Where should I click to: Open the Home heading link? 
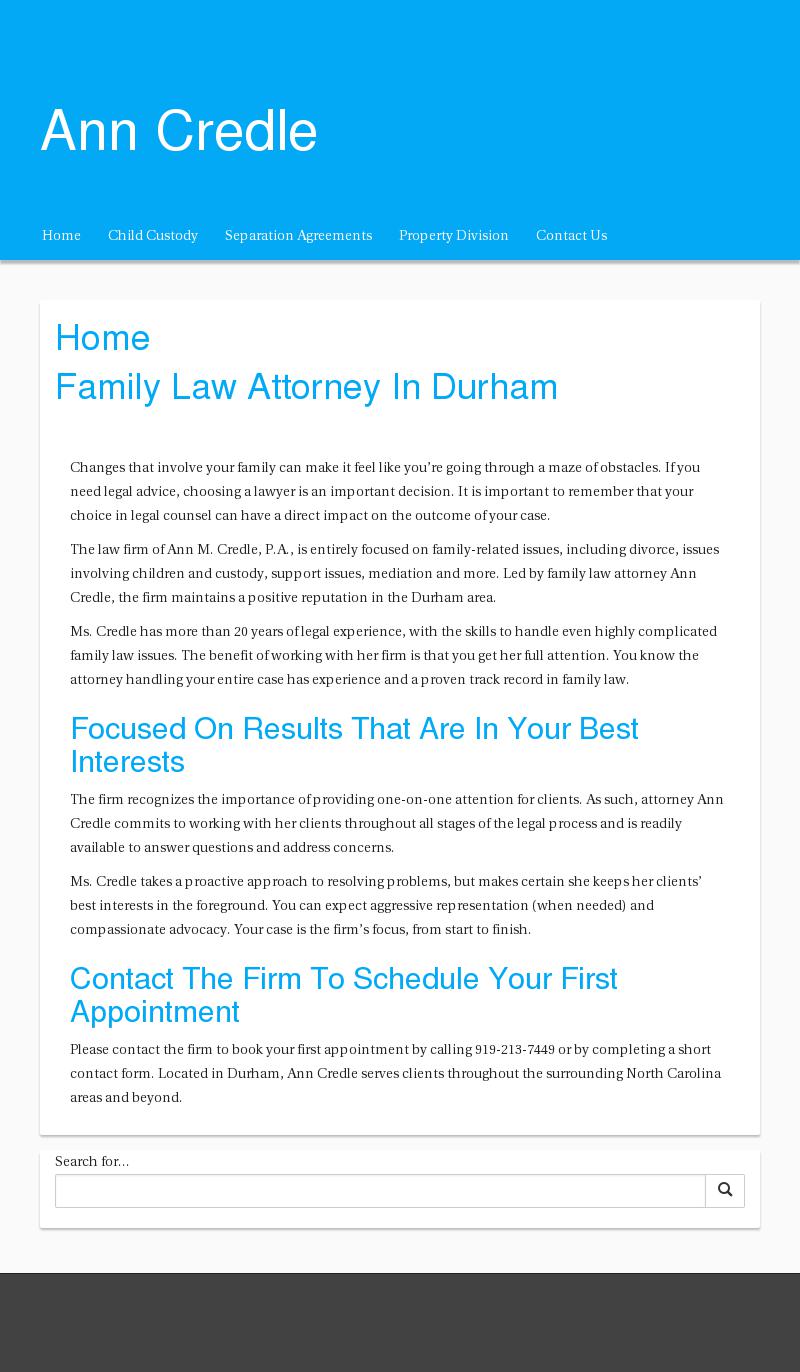(102, 338)
